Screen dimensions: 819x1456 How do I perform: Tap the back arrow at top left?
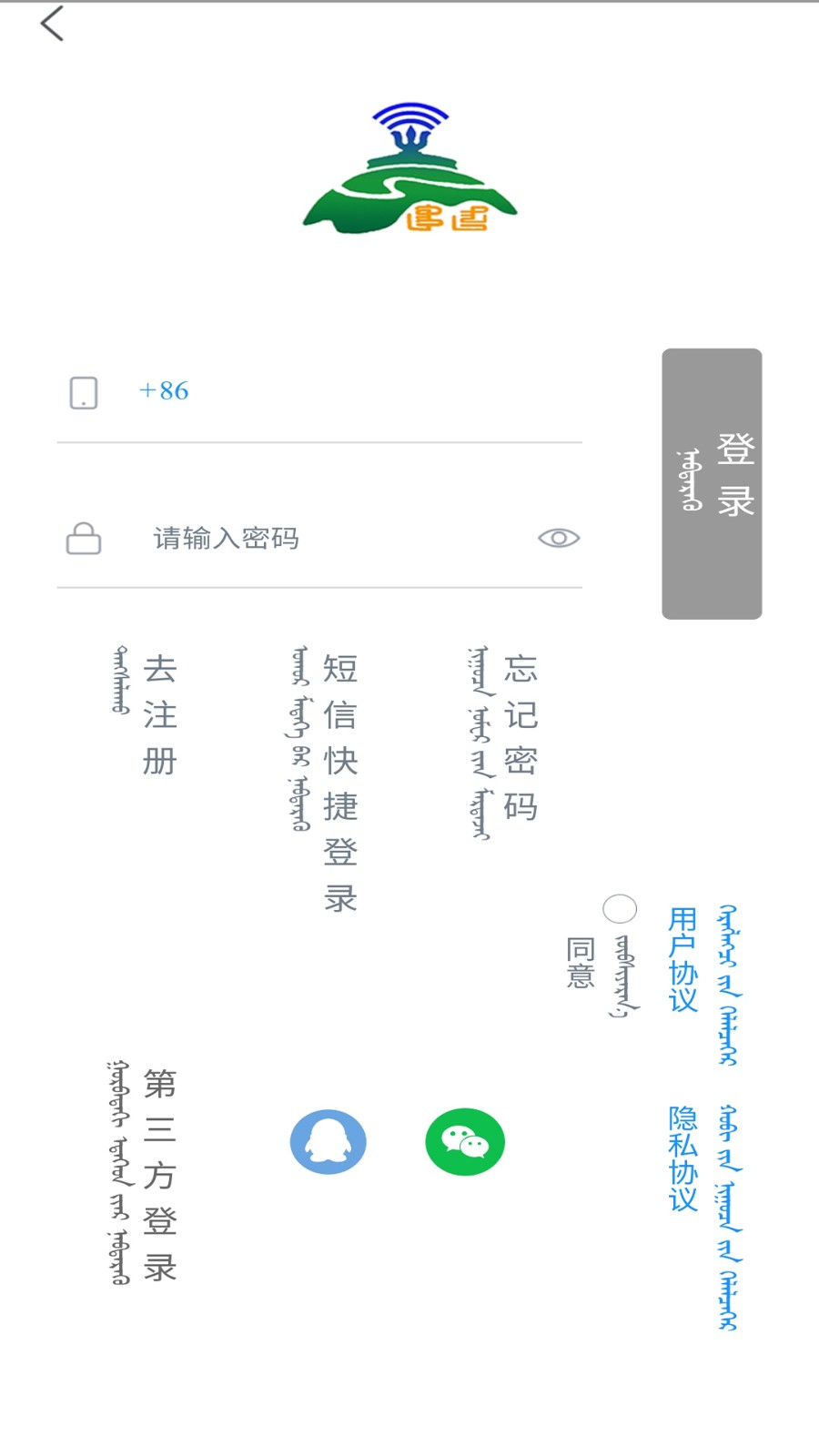(x=53, y=25)
